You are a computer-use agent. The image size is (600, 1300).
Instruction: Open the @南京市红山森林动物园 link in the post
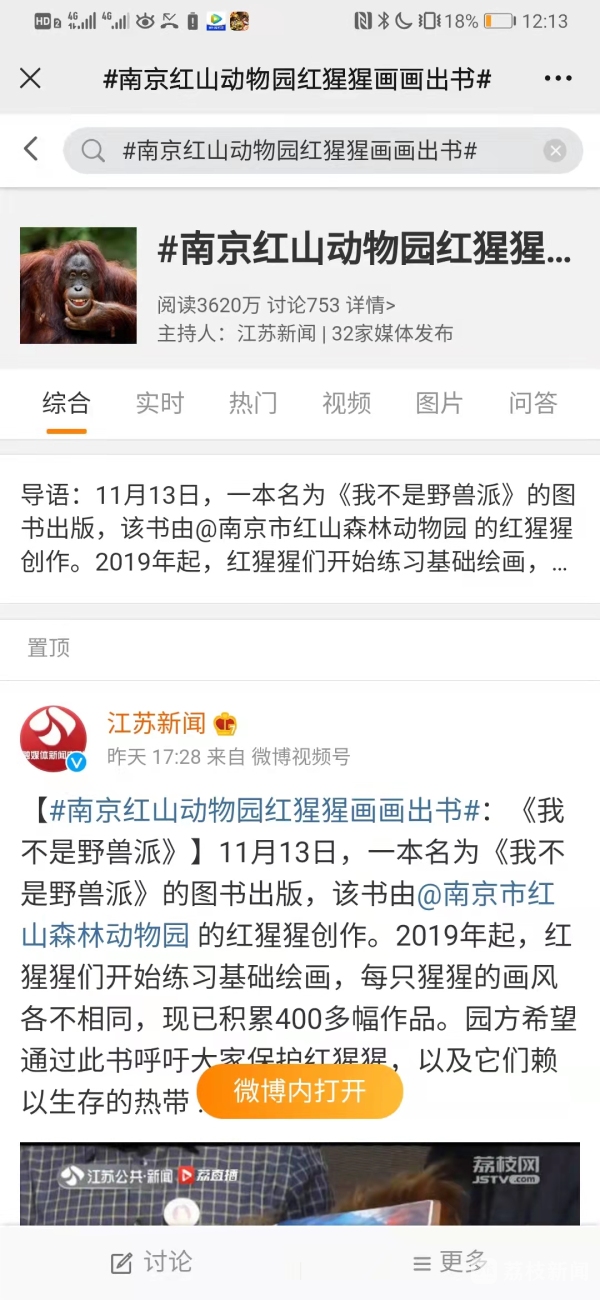click(x=287, y=914)
